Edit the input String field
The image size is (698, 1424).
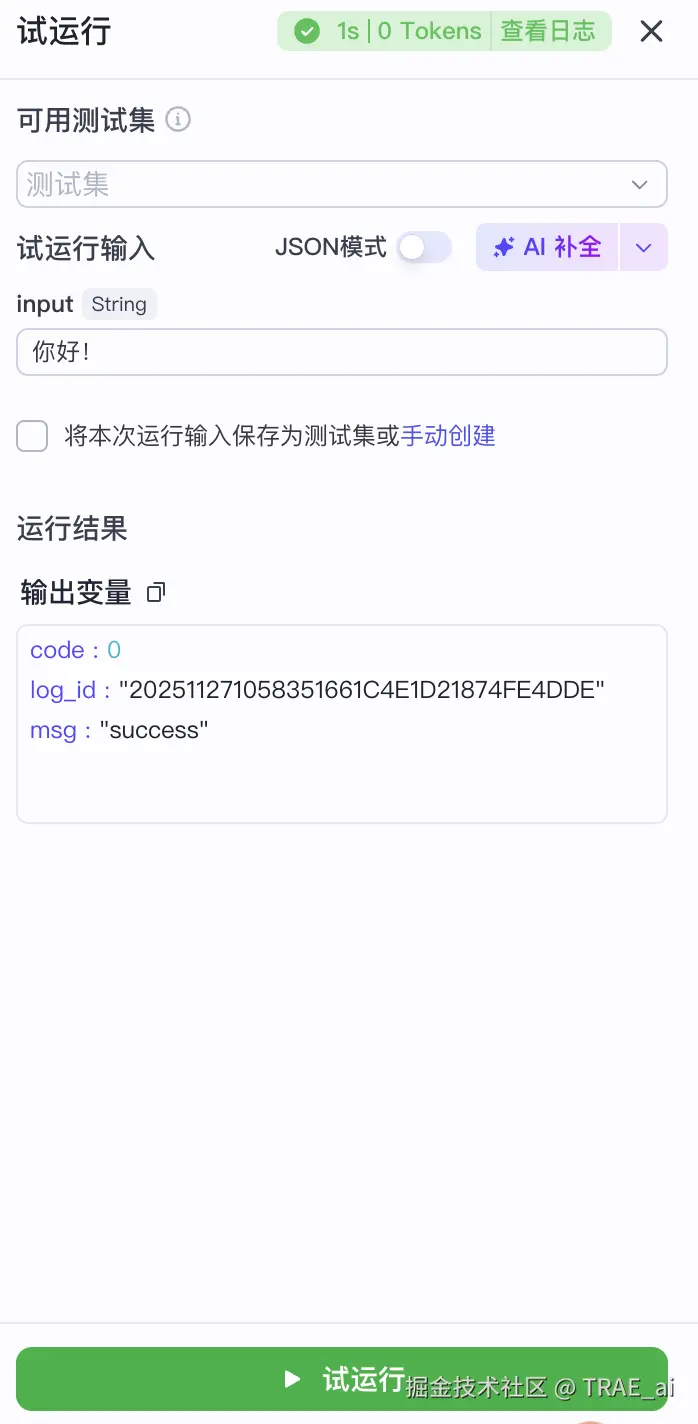tap(341, 352)
